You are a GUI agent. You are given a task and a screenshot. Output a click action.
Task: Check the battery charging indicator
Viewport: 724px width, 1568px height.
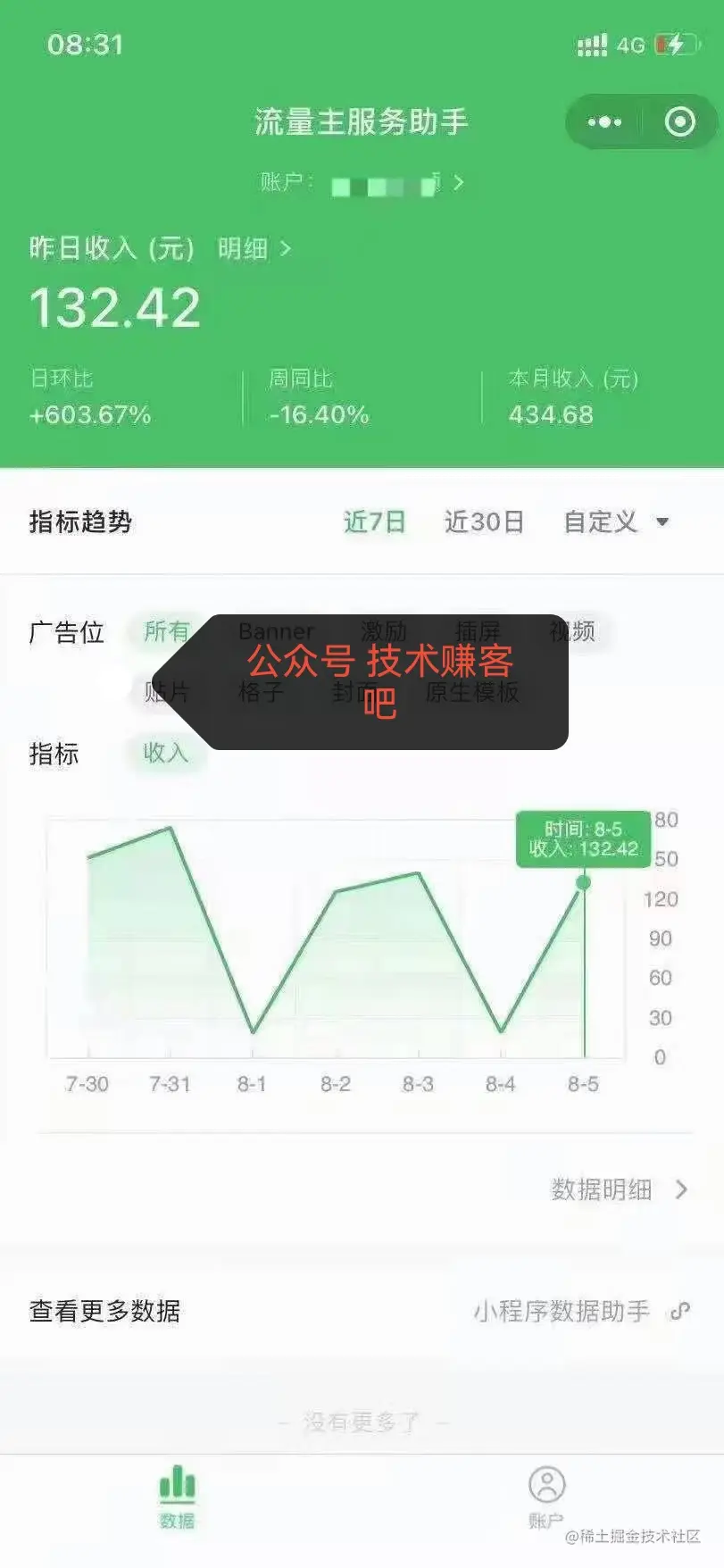675,45
